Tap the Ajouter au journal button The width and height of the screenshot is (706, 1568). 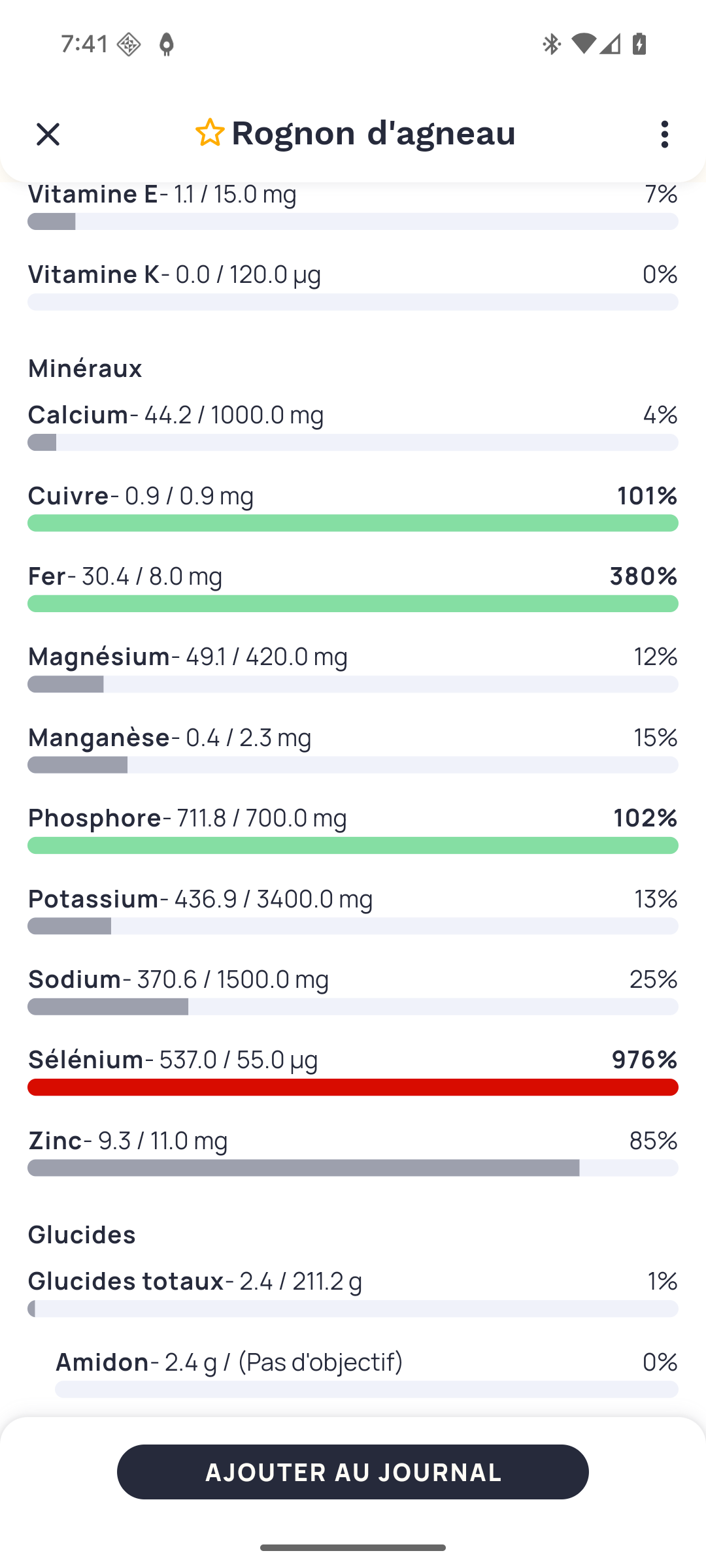pos(353,1472)
